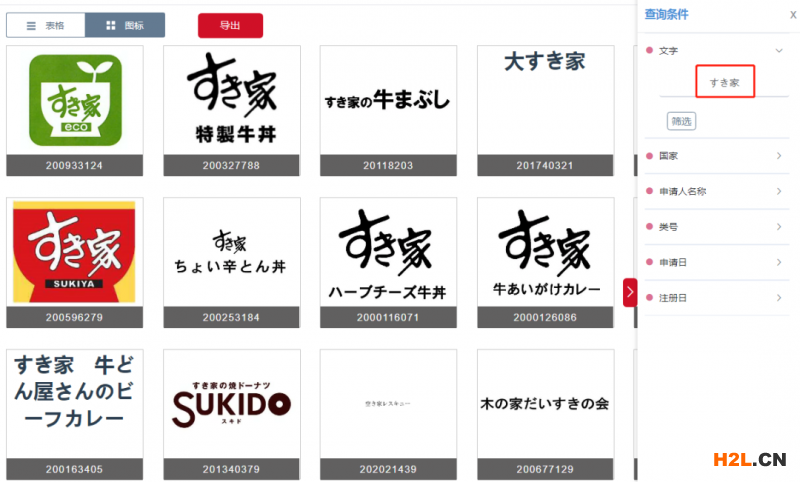Tap the text field containing すき家
Image resolution: width=800 pixels, height=482 pixels.
pyautogui.click(x=724, y=82)
